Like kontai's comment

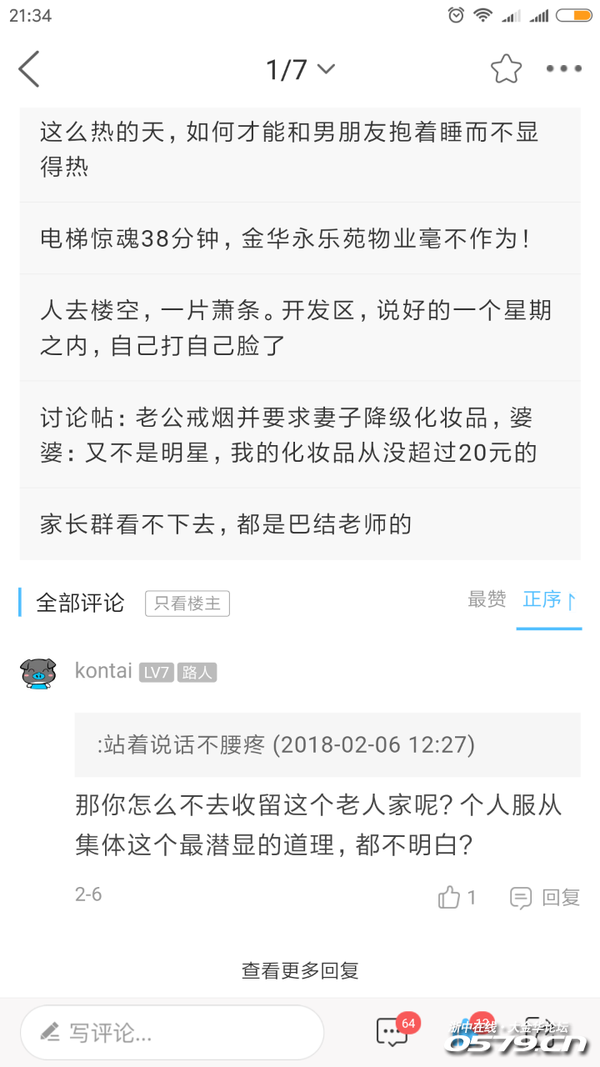(x=456, y=897)
